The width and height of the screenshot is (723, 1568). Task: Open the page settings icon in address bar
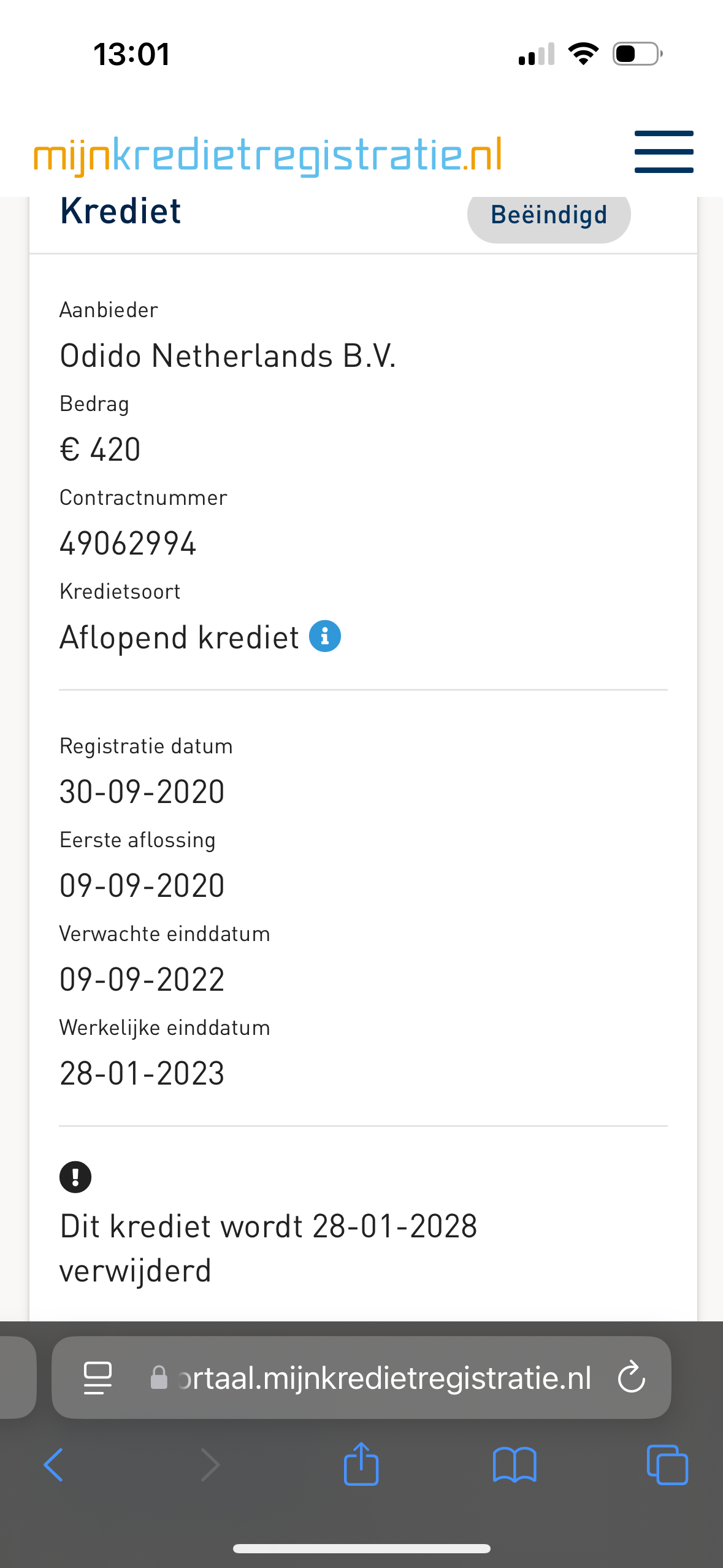[x=98, y=1378]
